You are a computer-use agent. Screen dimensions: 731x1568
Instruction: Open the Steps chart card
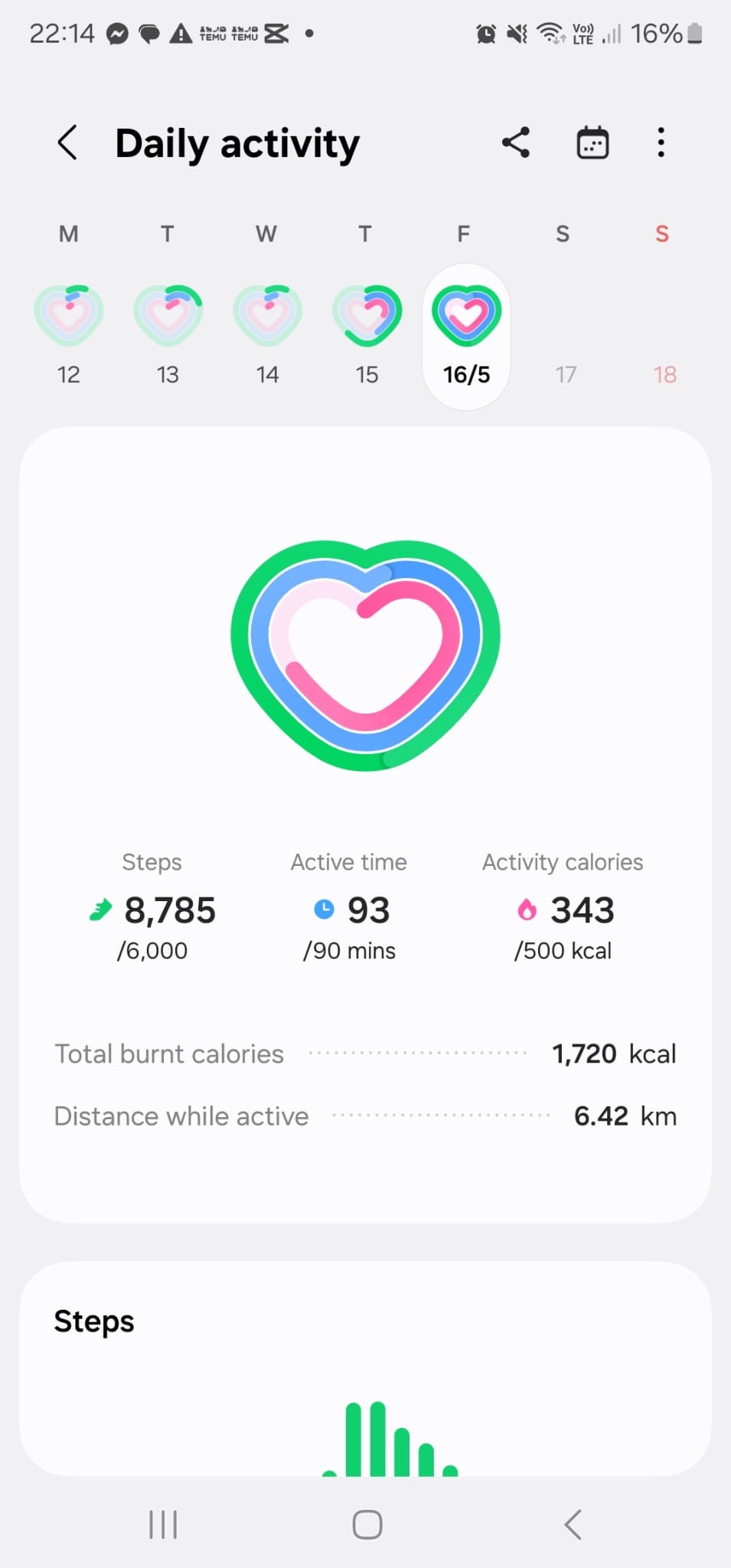coord(365,1369)
